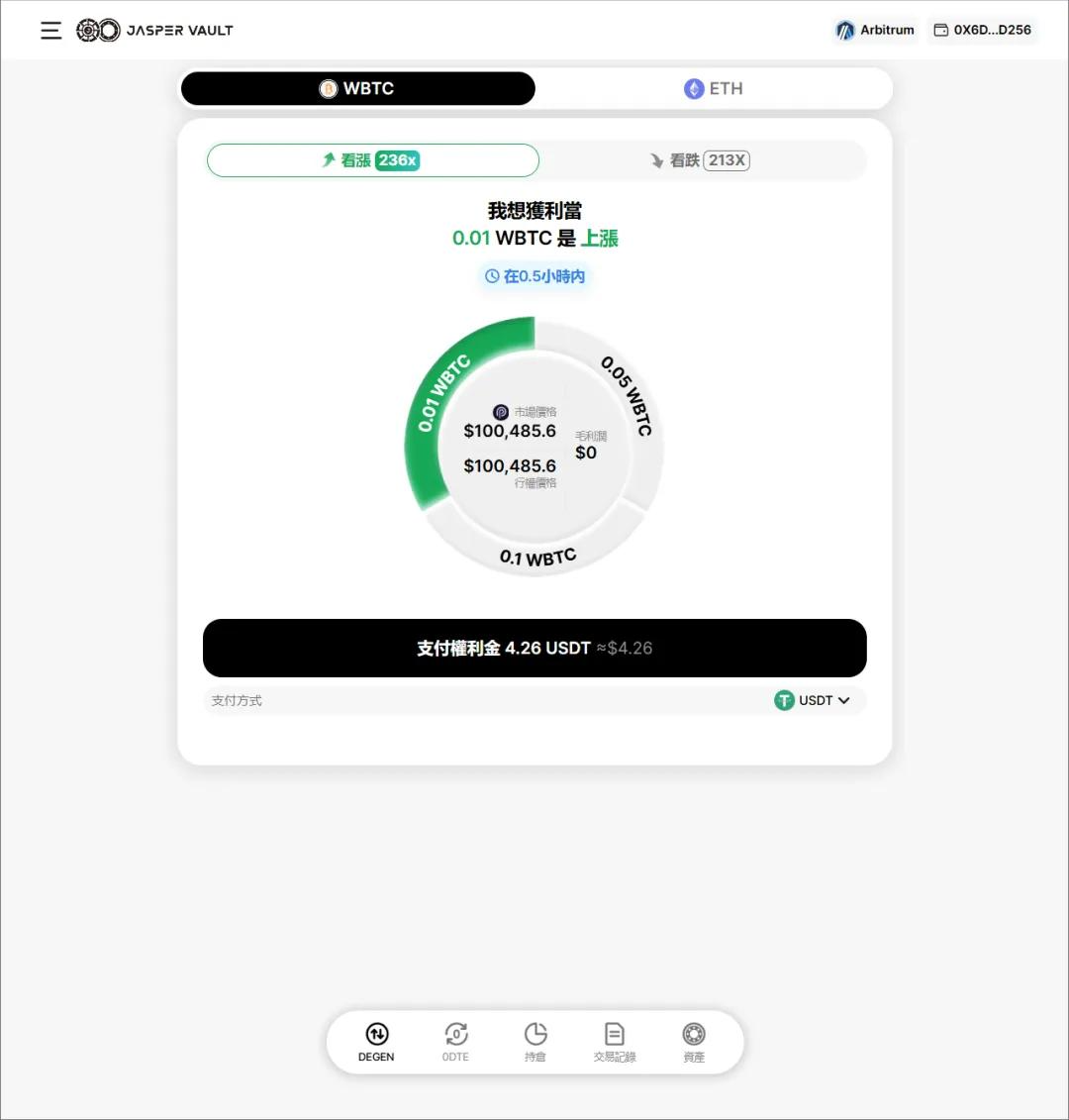Open the 交易記錄 transaction history tab
This screenshot has width=1069, height=1120.
click(615, 1042)
